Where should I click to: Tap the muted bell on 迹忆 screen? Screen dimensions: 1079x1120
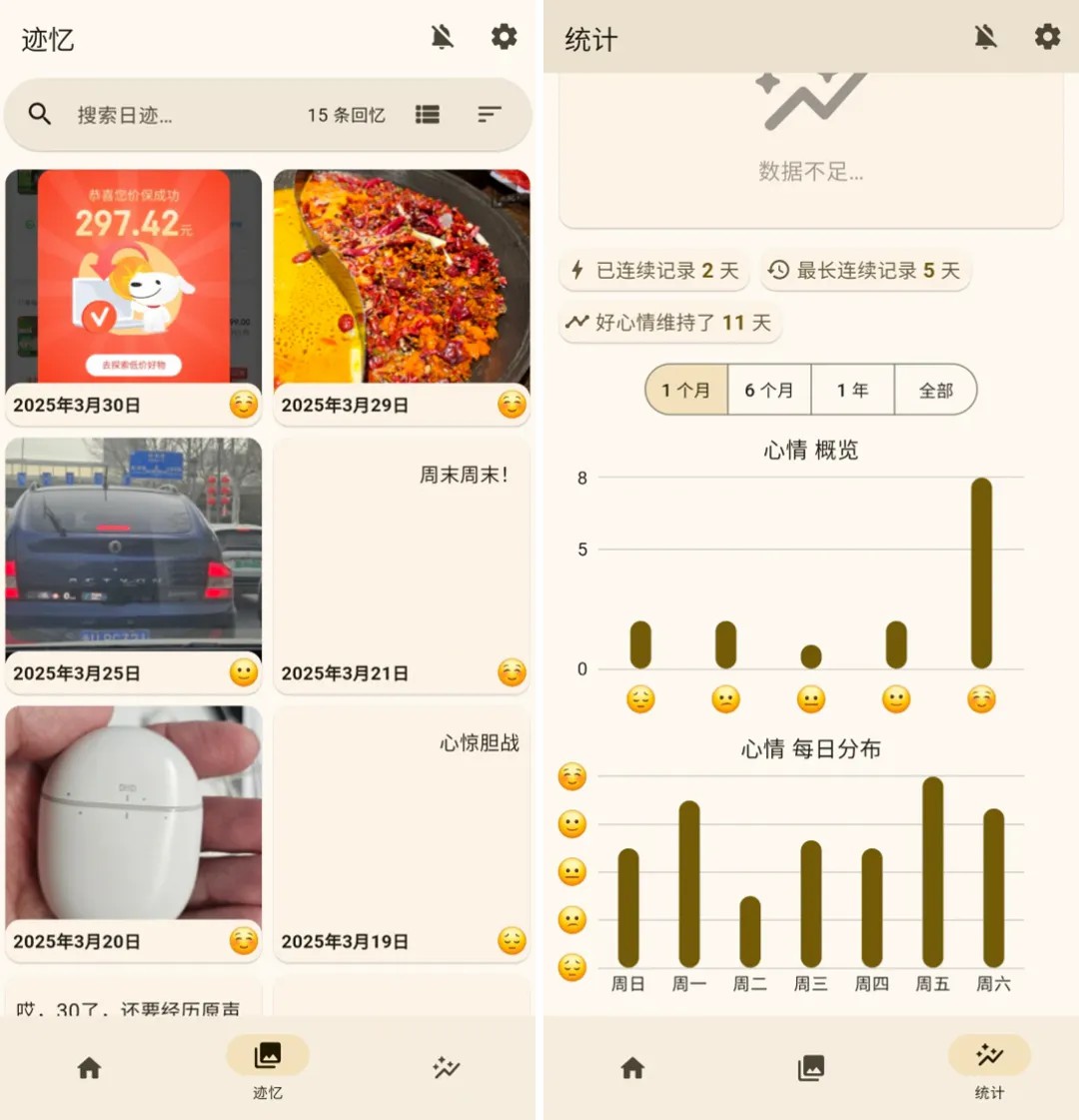click(x=442, y=38)
